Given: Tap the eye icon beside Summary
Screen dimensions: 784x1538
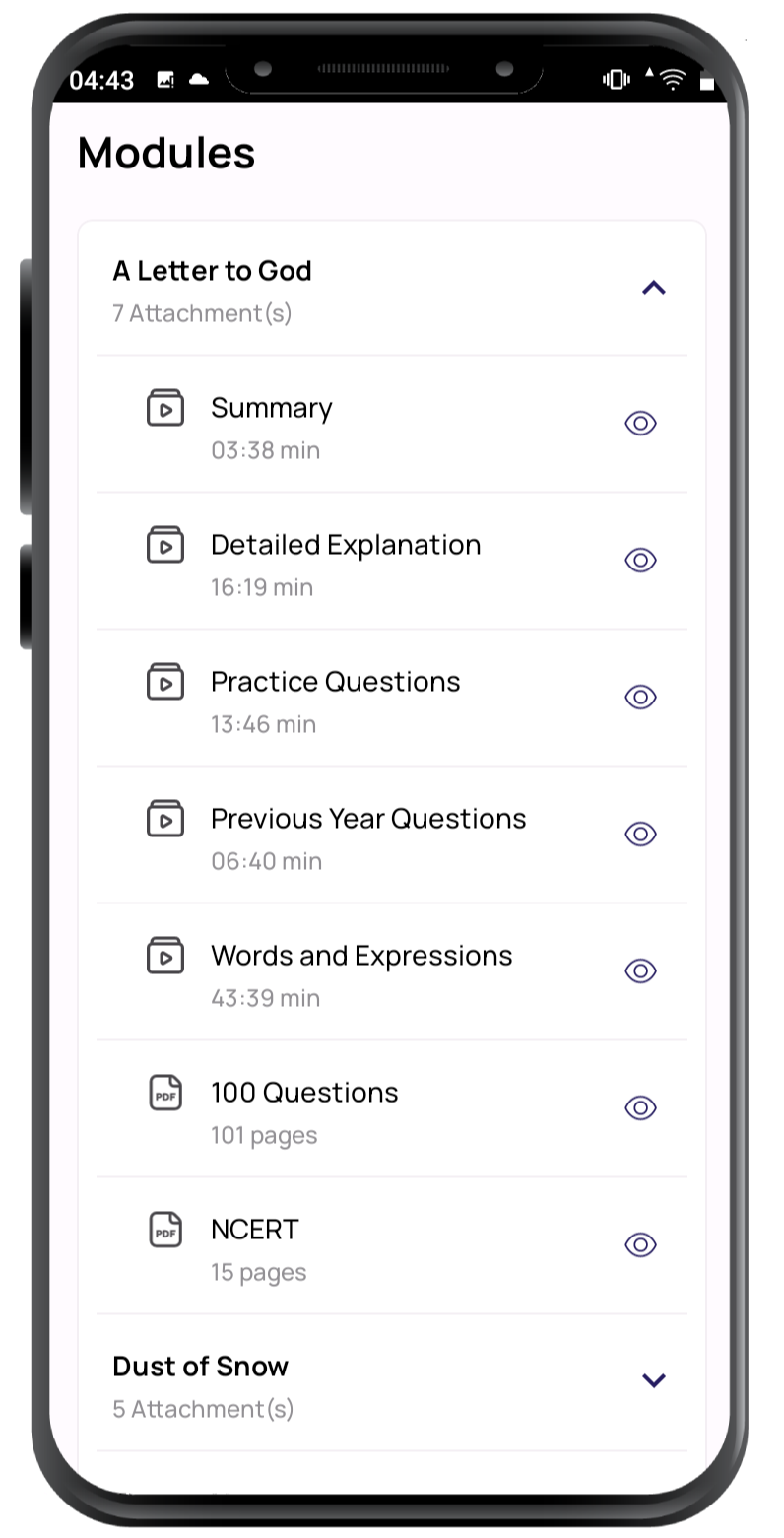Looking at the screenshot, I should click(x=640, y=424).
